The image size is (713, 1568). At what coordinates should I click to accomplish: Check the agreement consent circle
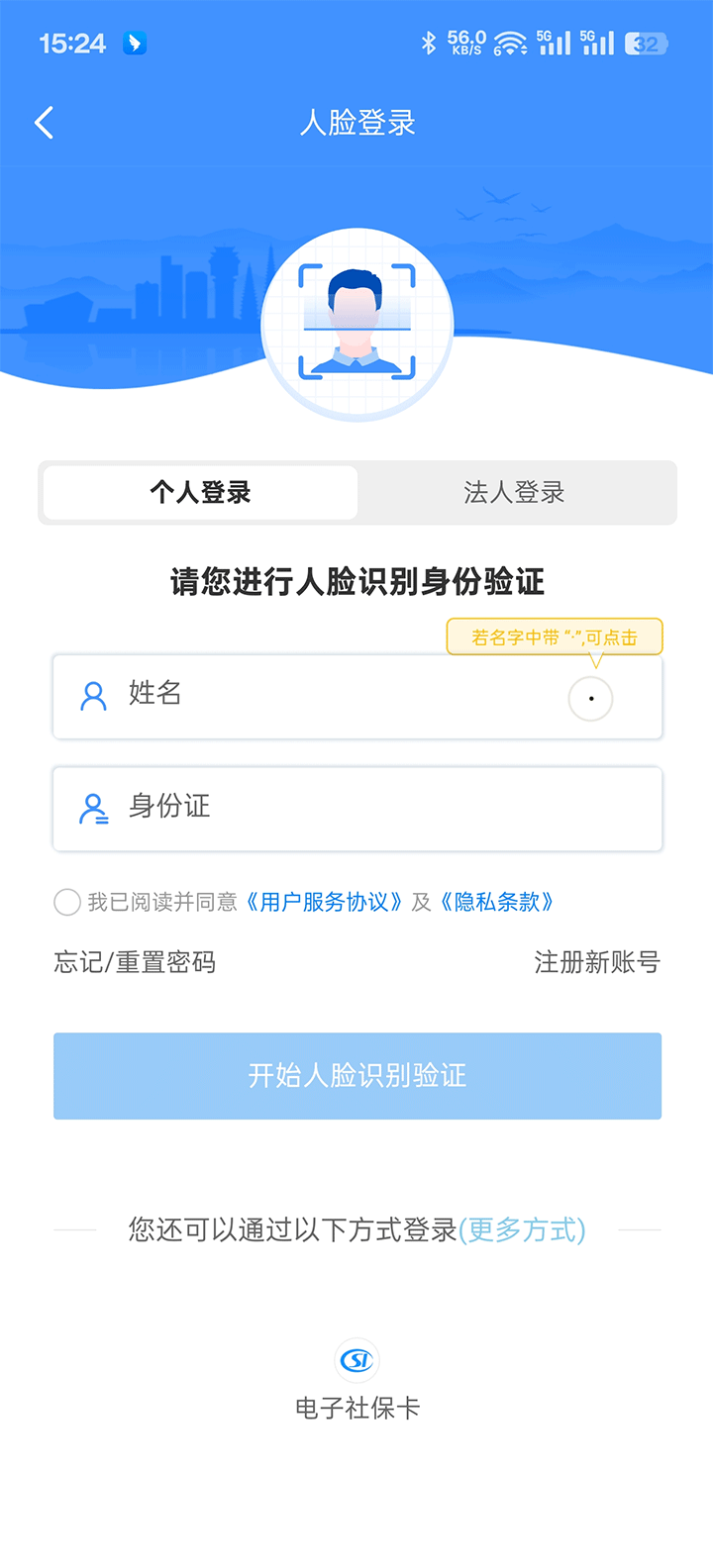[67, 902]
